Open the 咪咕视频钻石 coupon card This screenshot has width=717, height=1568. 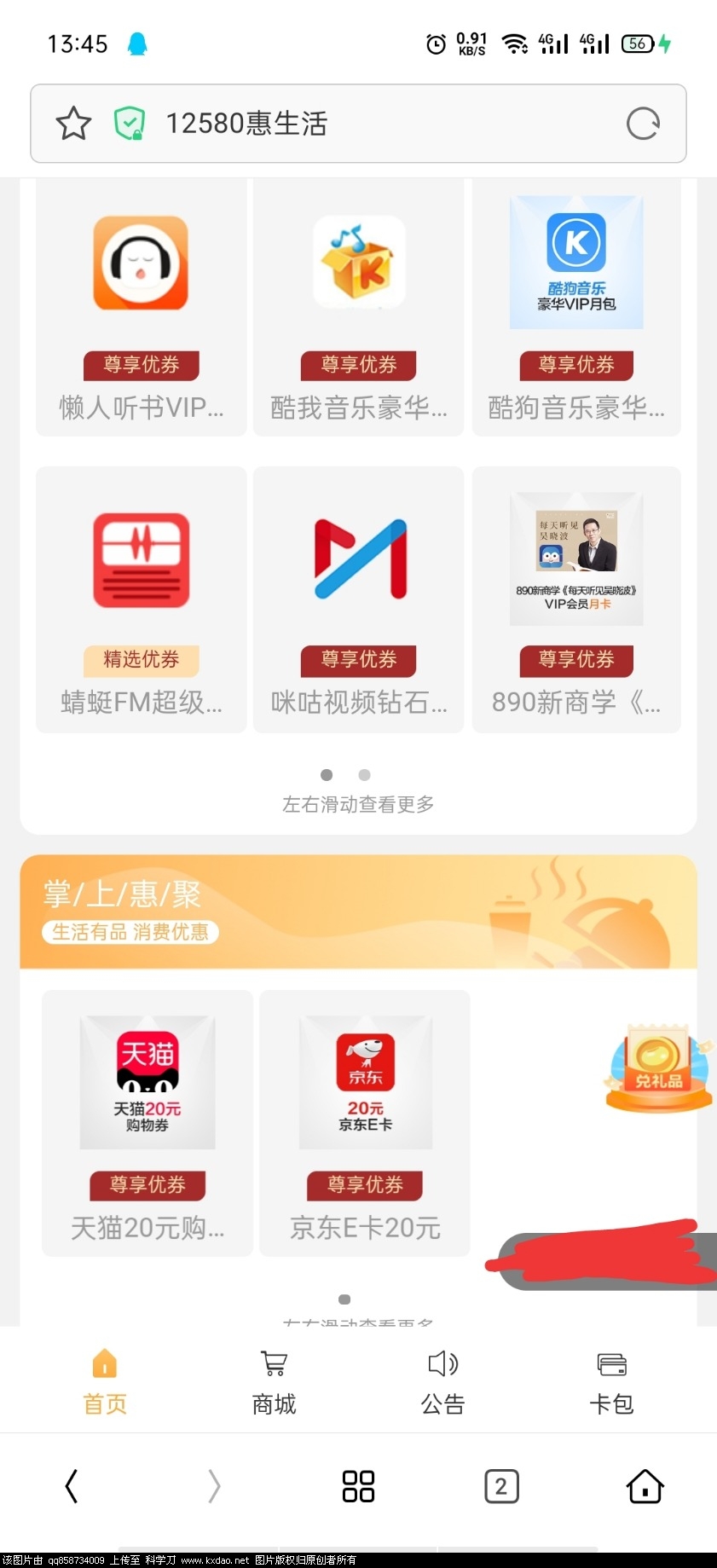[x=358, y=599]
